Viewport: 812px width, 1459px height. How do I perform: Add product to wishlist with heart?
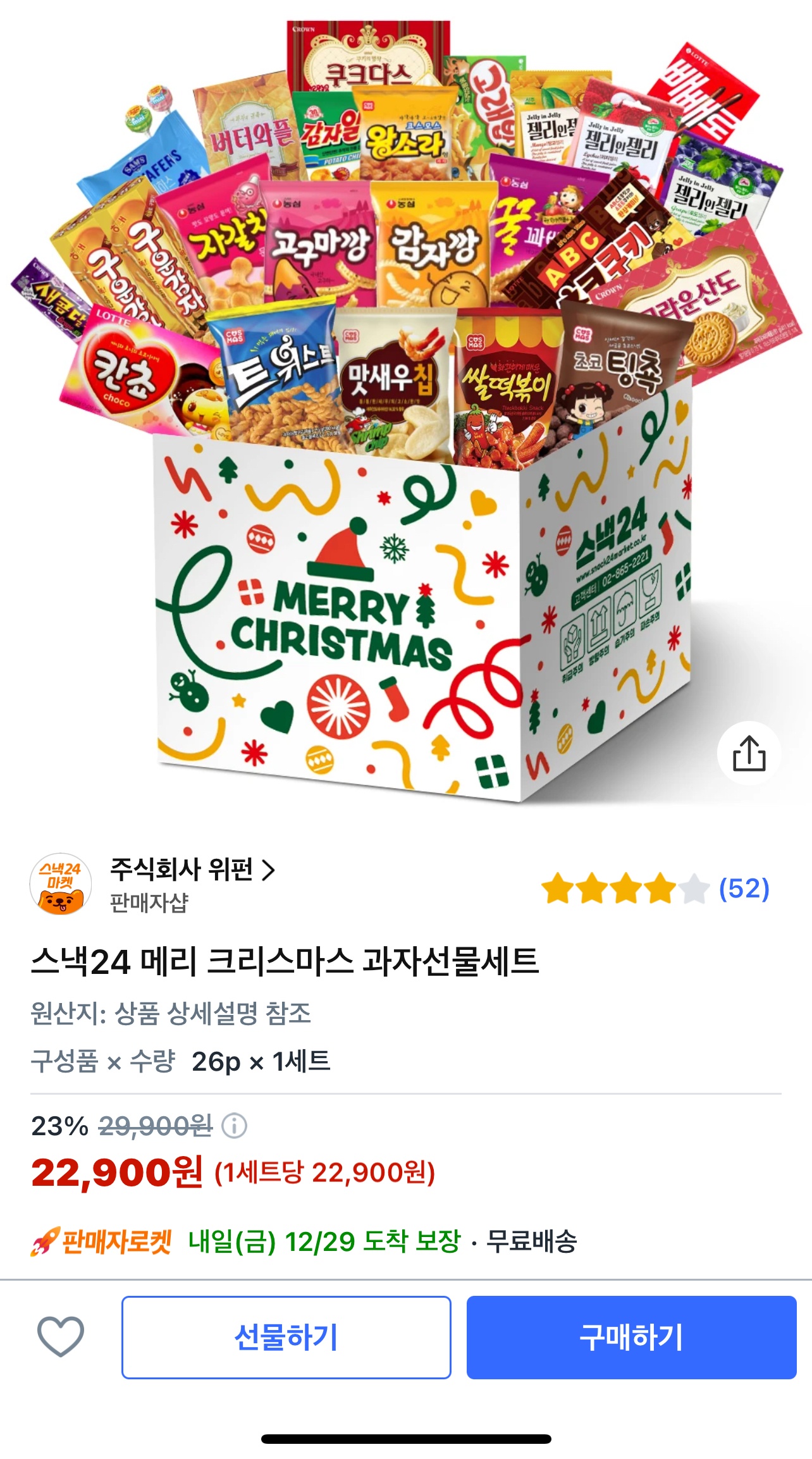click(x=61, y=1336)
